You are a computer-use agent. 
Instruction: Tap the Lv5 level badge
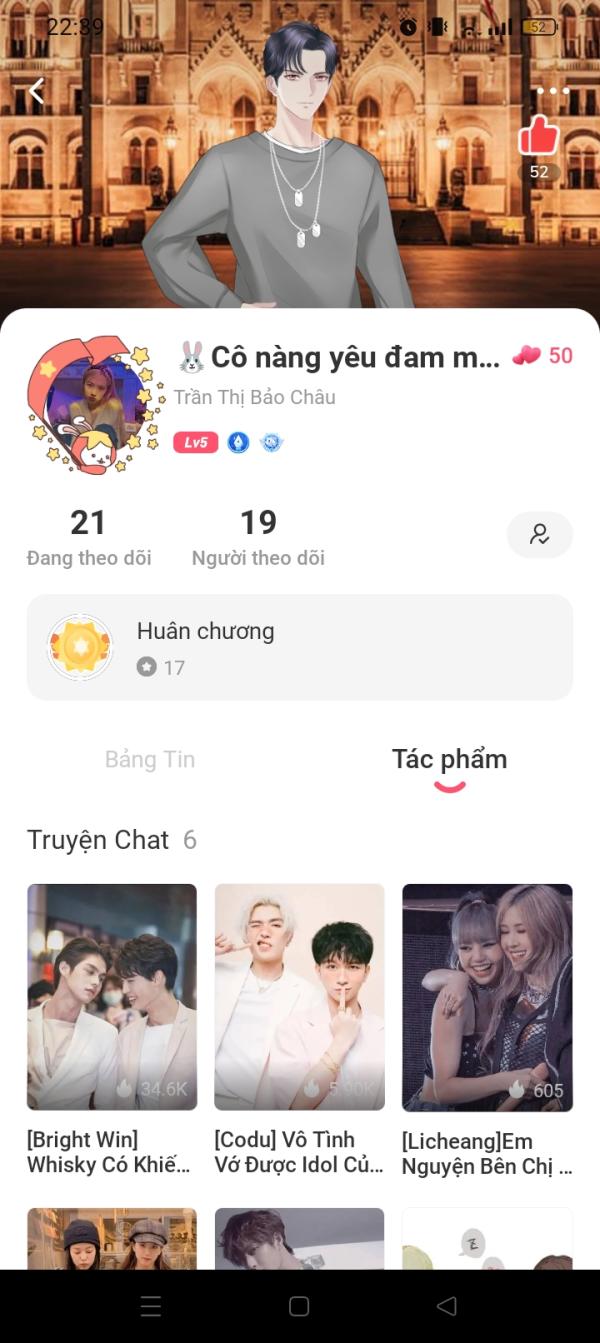196,442
